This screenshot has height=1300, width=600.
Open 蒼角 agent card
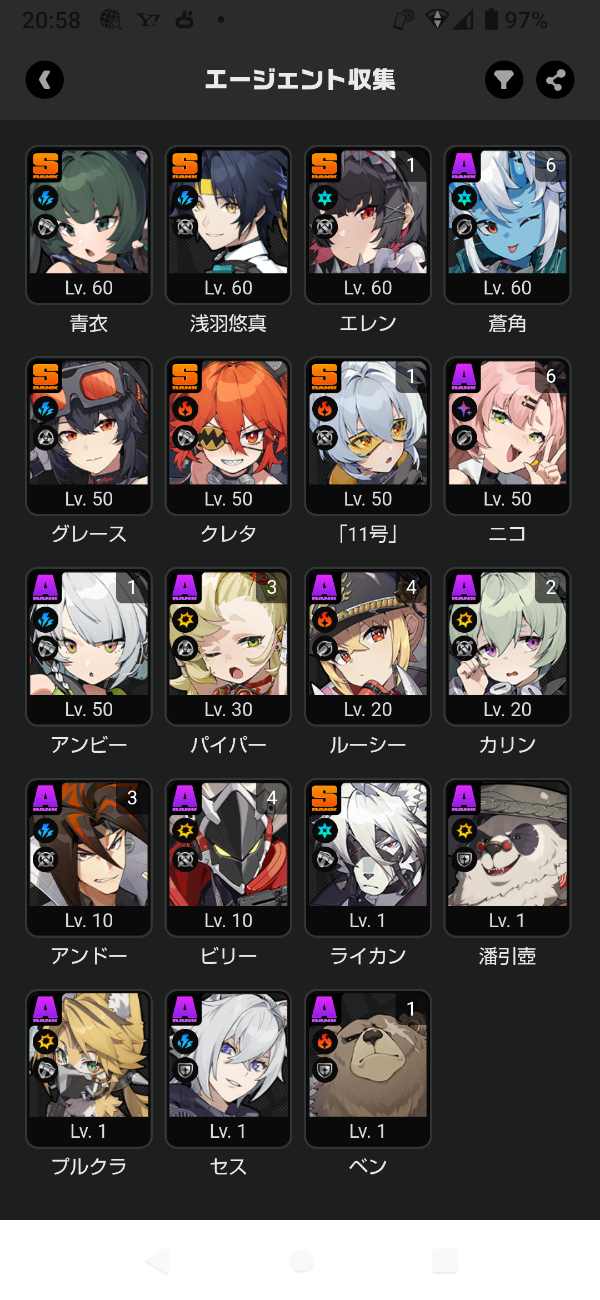click(x=507, y=225)
